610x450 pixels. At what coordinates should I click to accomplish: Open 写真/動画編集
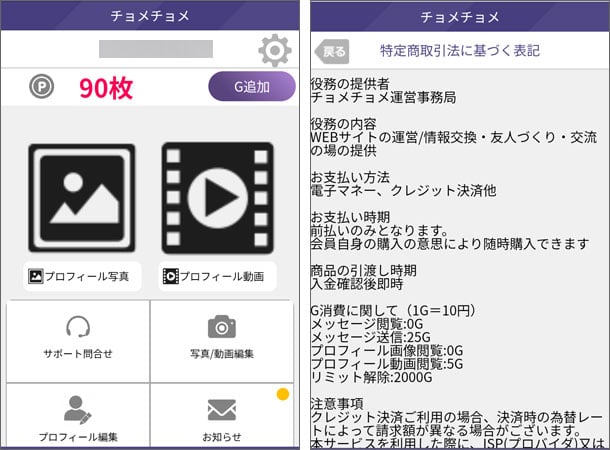pyautogui.click(x=221, y=338)
